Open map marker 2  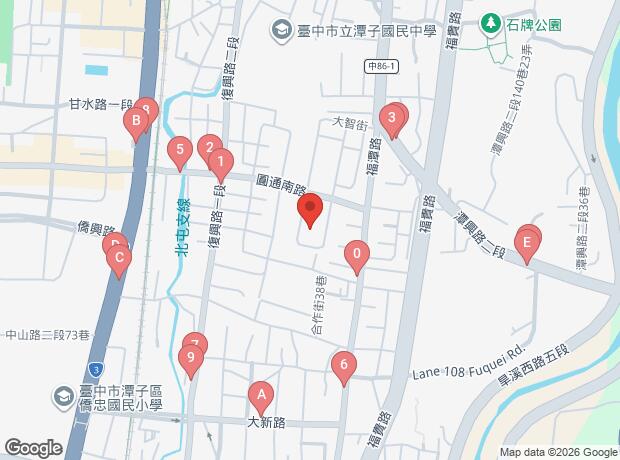pyautogui.click(x=208, y=149)
